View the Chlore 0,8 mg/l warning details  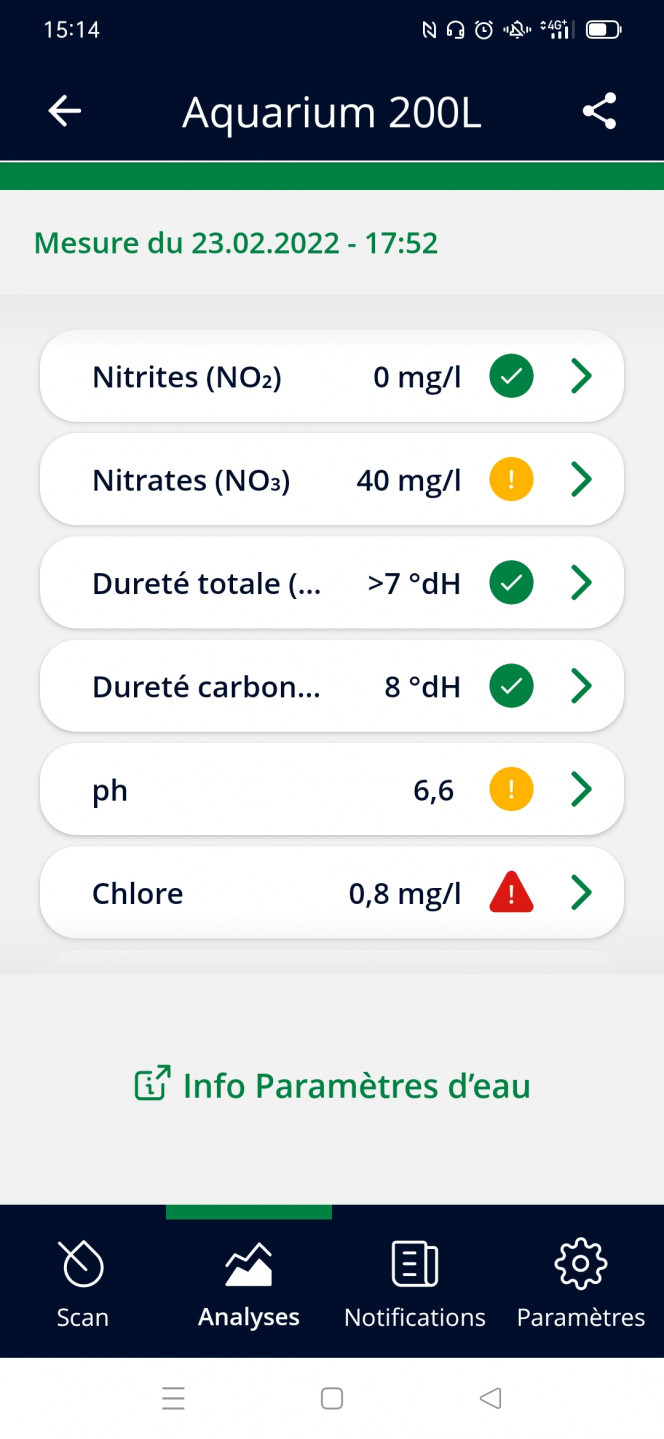tap(332, 893)
